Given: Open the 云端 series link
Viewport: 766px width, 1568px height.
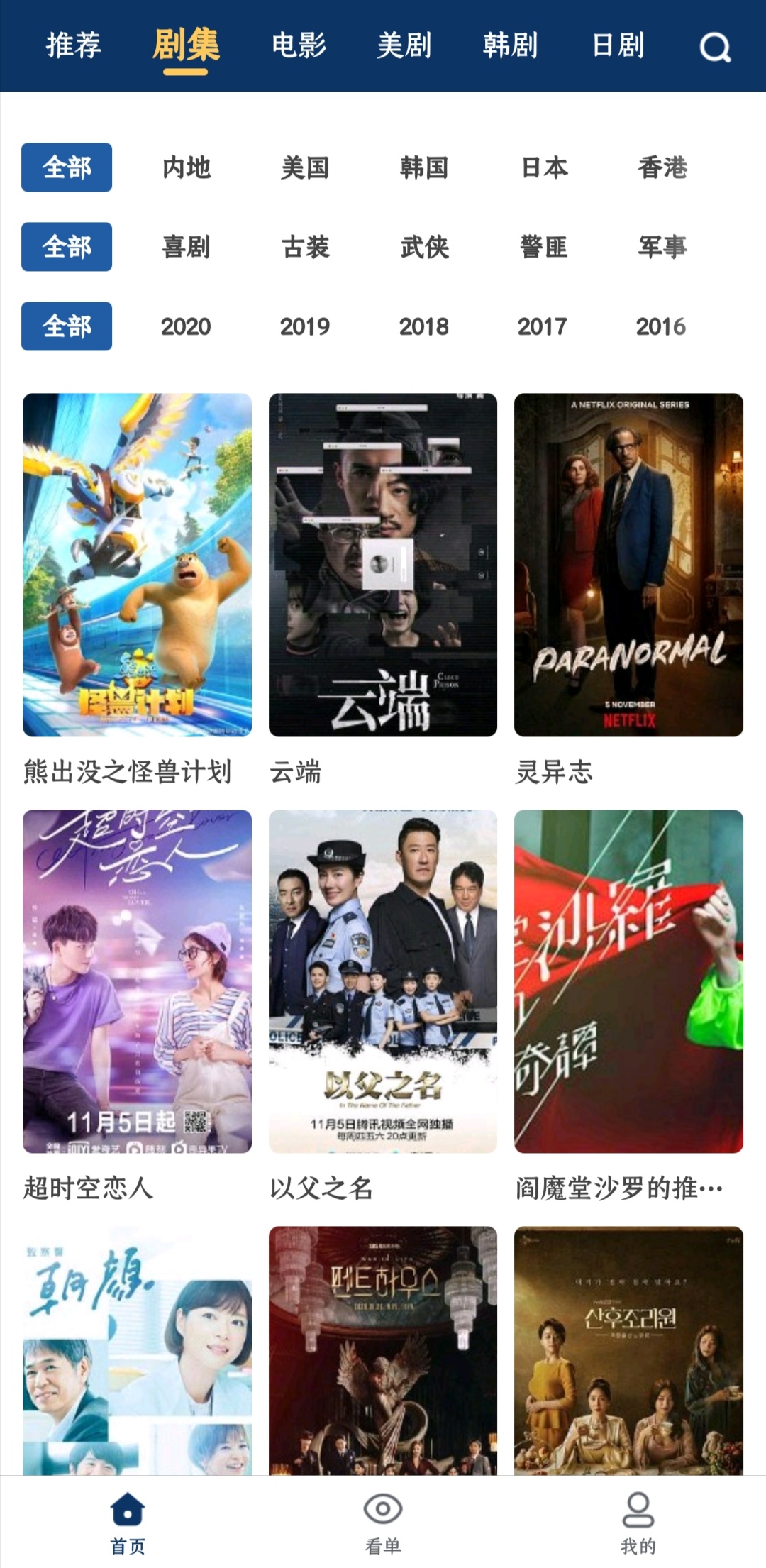Looking at the screenshot, I should (382, 565).
